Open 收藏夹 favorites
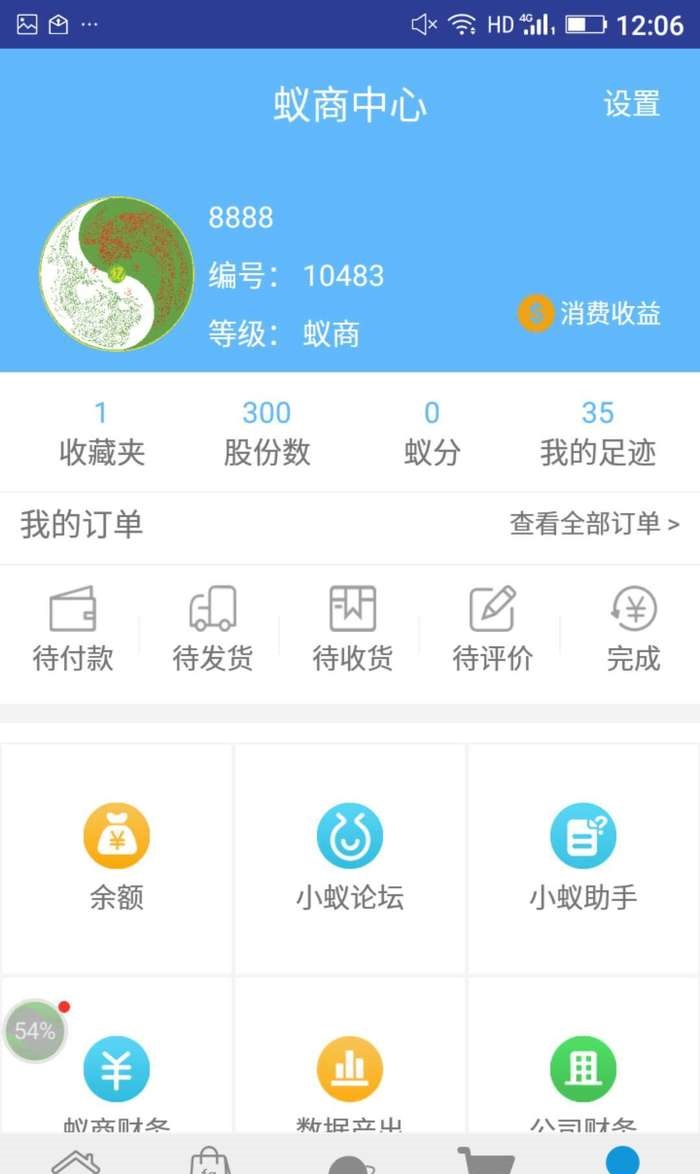 (x=101, y=434)
